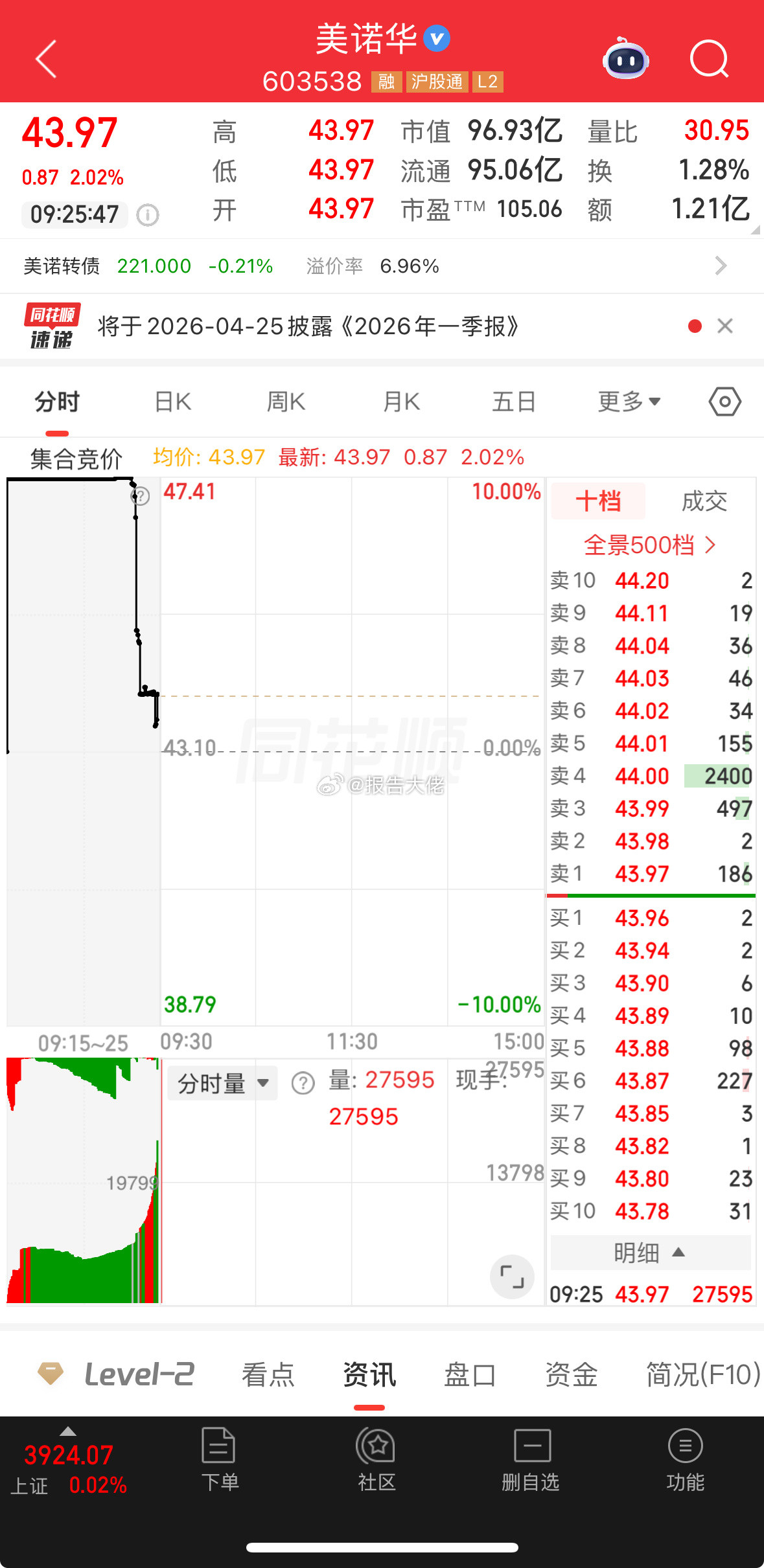Open 全景500档 full depth view

[648, 545]
